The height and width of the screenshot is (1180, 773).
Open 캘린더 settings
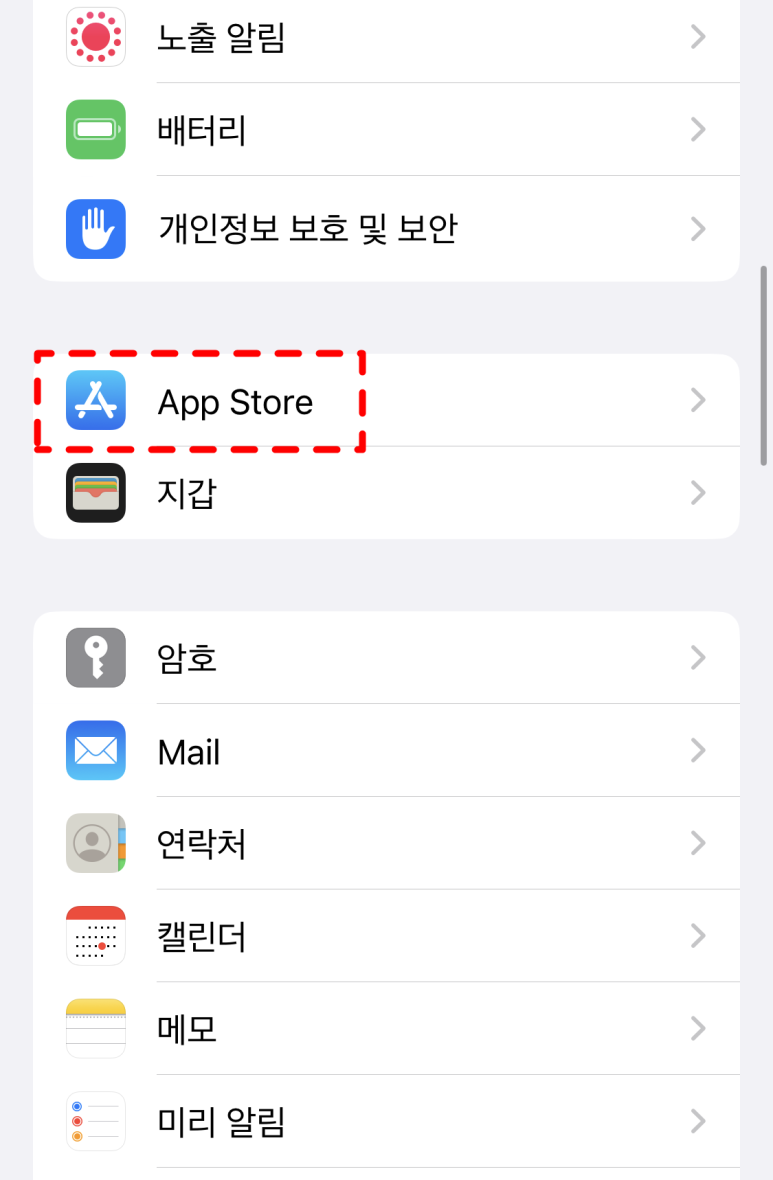tap(386, 937)
